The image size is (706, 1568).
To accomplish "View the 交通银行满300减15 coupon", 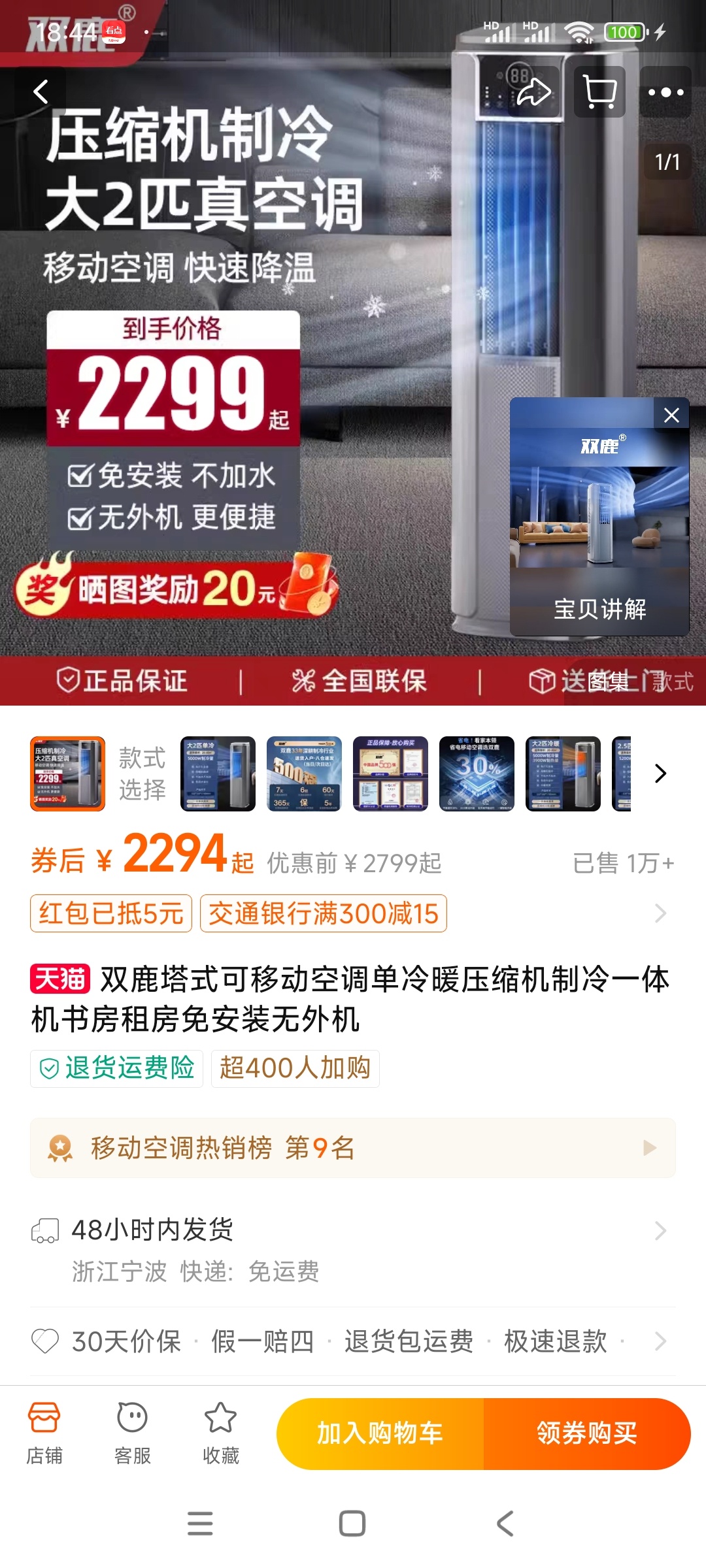I will point(323,913).
